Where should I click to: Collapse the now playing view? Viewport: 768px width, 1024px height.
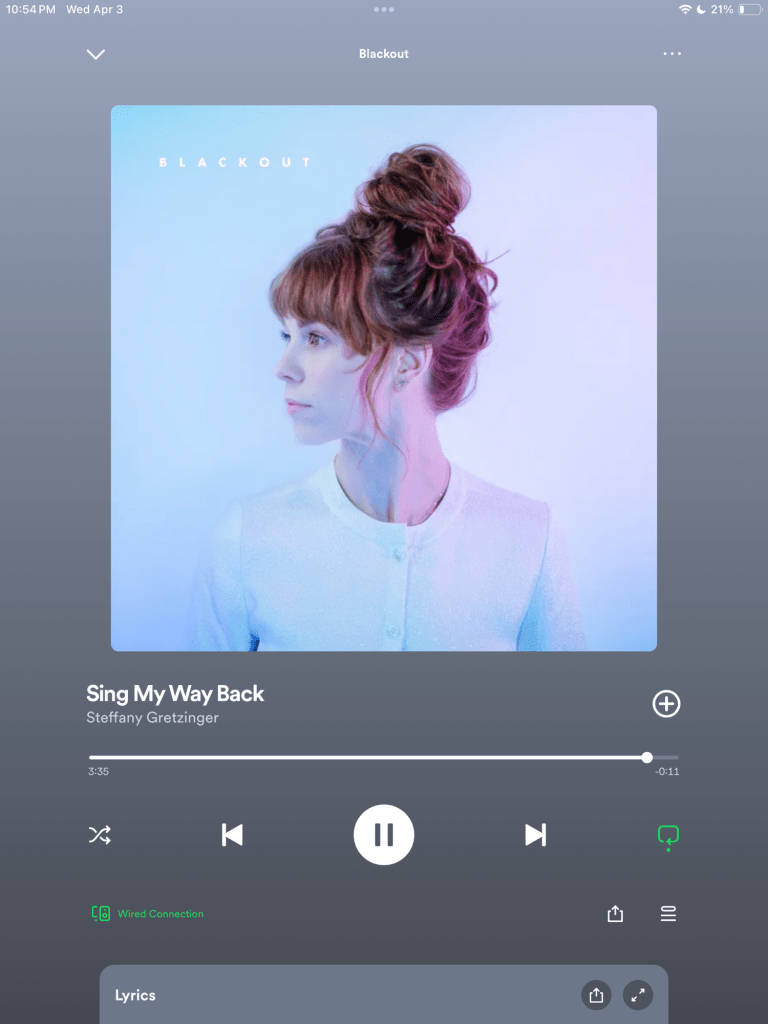pos(96,54)
